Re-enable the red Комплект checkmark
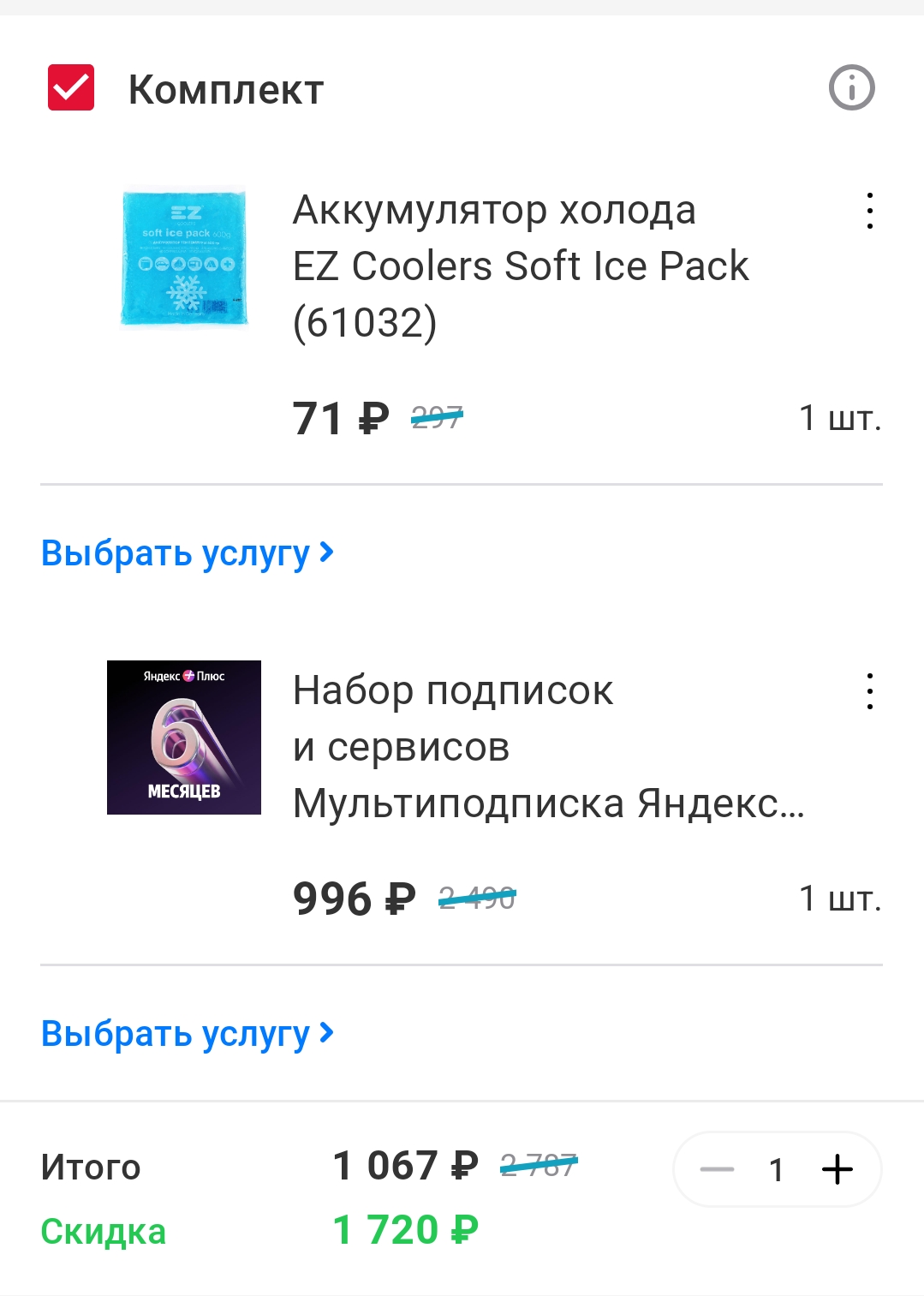Image resolution: width=924 pixels, height=1296 pixels. coord(73,86)
